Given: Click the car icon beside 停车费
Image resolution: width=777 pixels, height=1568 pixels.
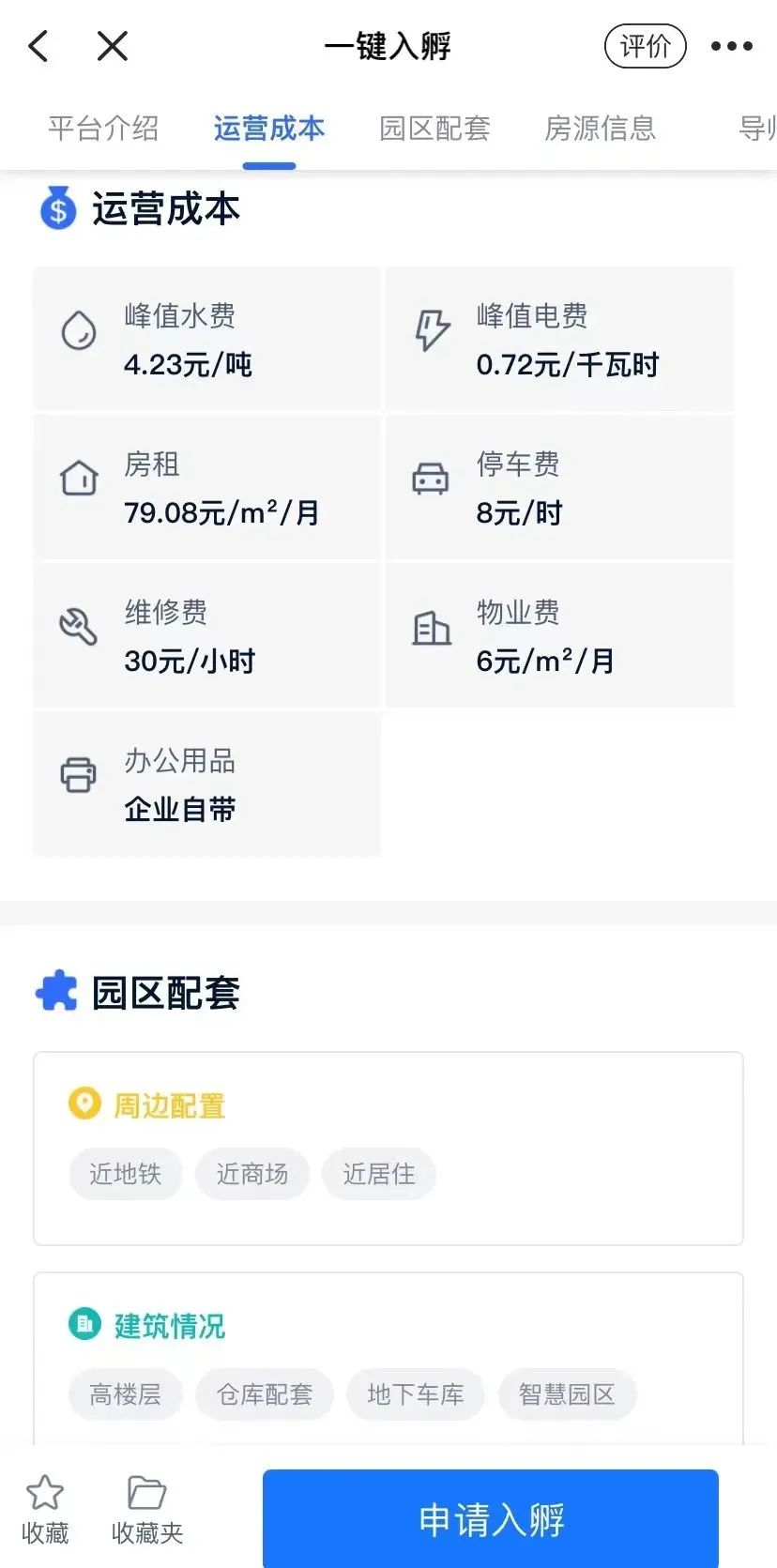Looking at the screenshot, I should click(x=431, y=479).
